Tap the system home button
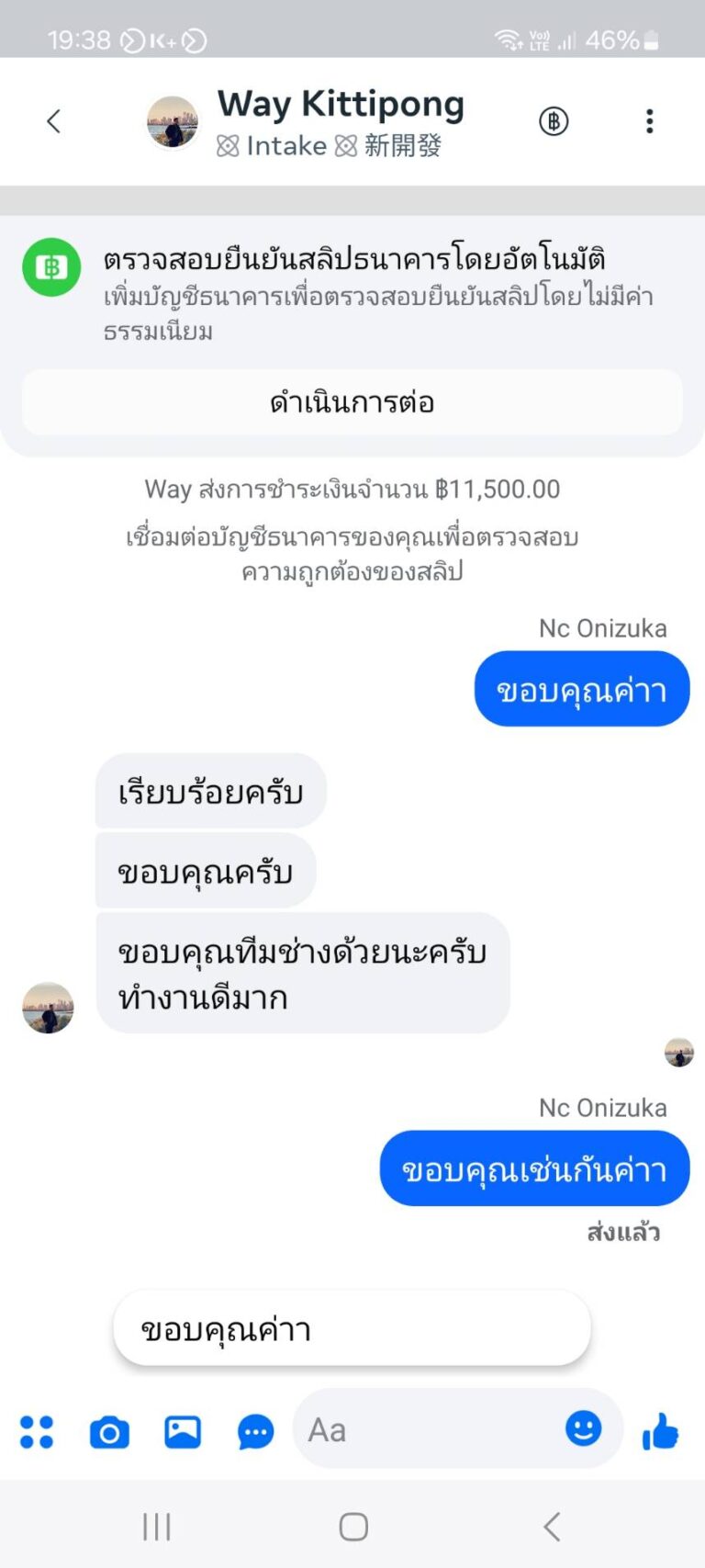 tap(353, 1527)
